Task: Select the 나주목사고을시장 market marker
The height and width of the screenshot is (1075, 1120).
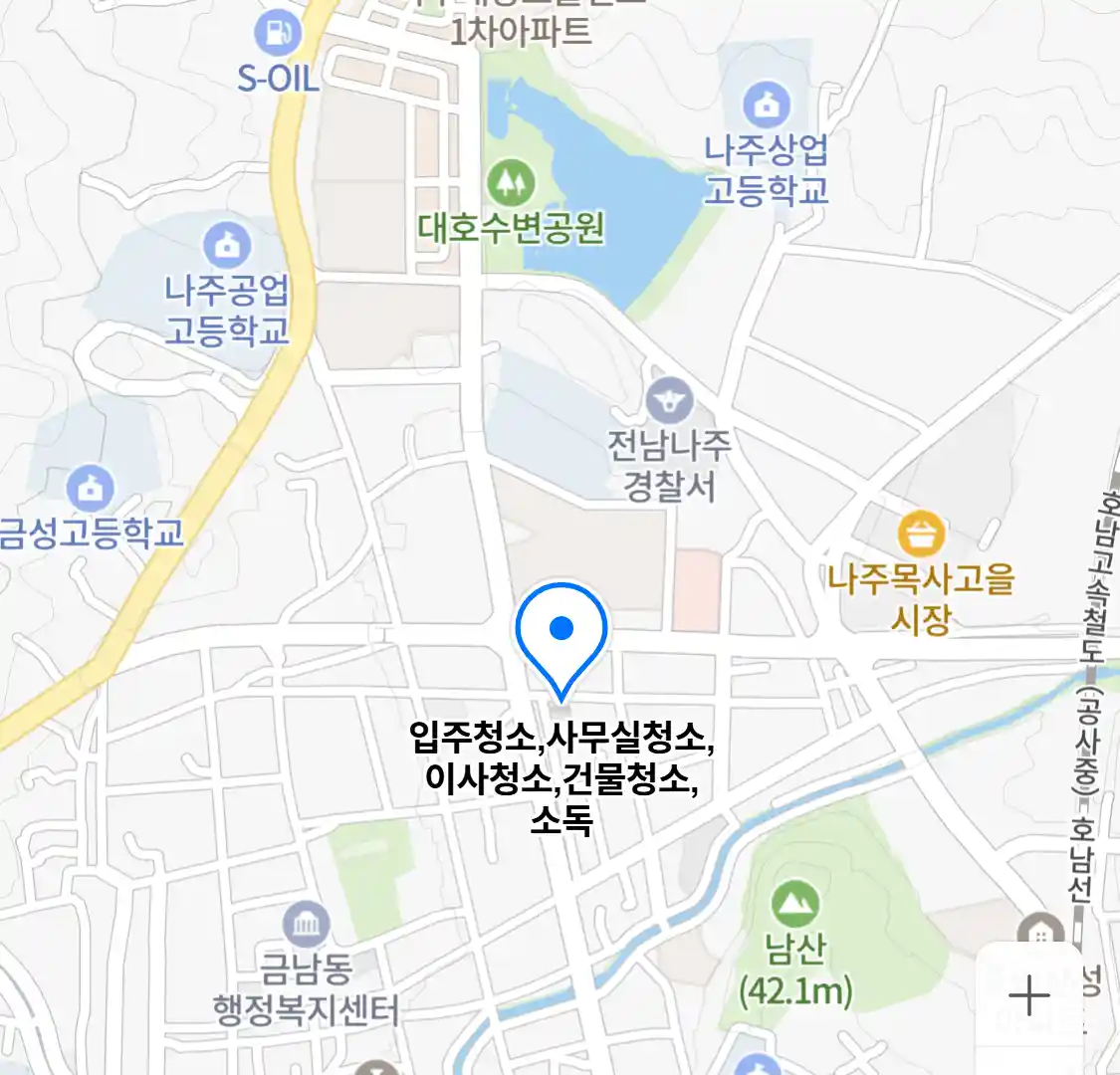Action: tap(921, 536)
